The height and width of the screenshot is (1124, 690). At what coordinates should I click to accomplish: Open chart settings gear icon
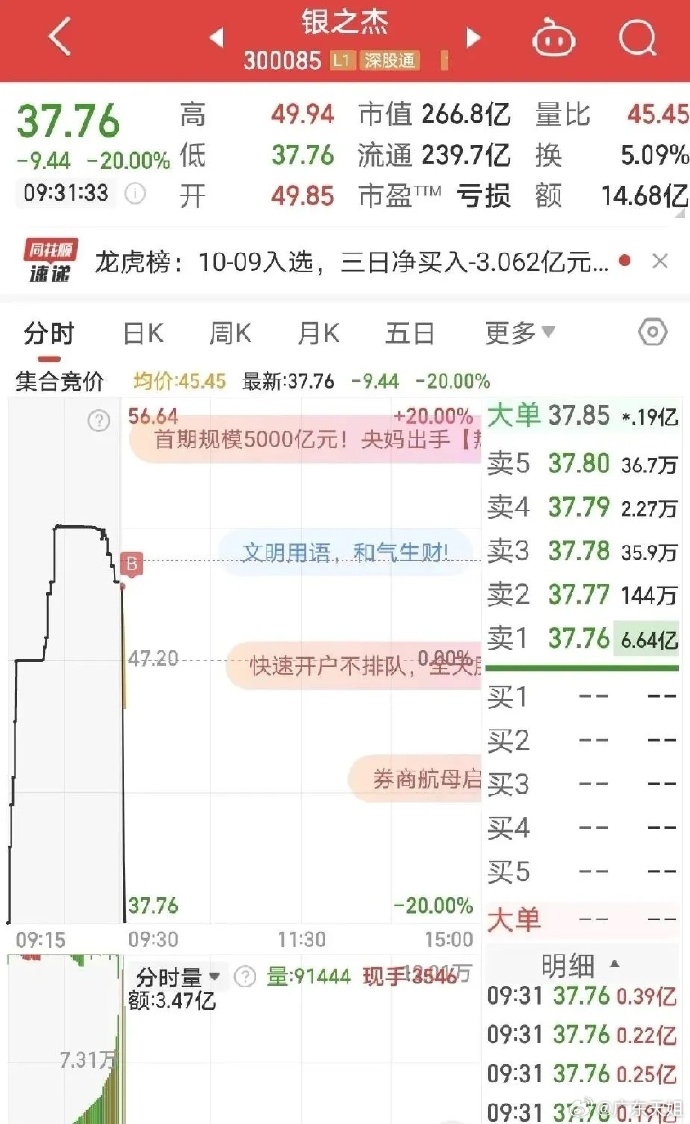[652, 332]
